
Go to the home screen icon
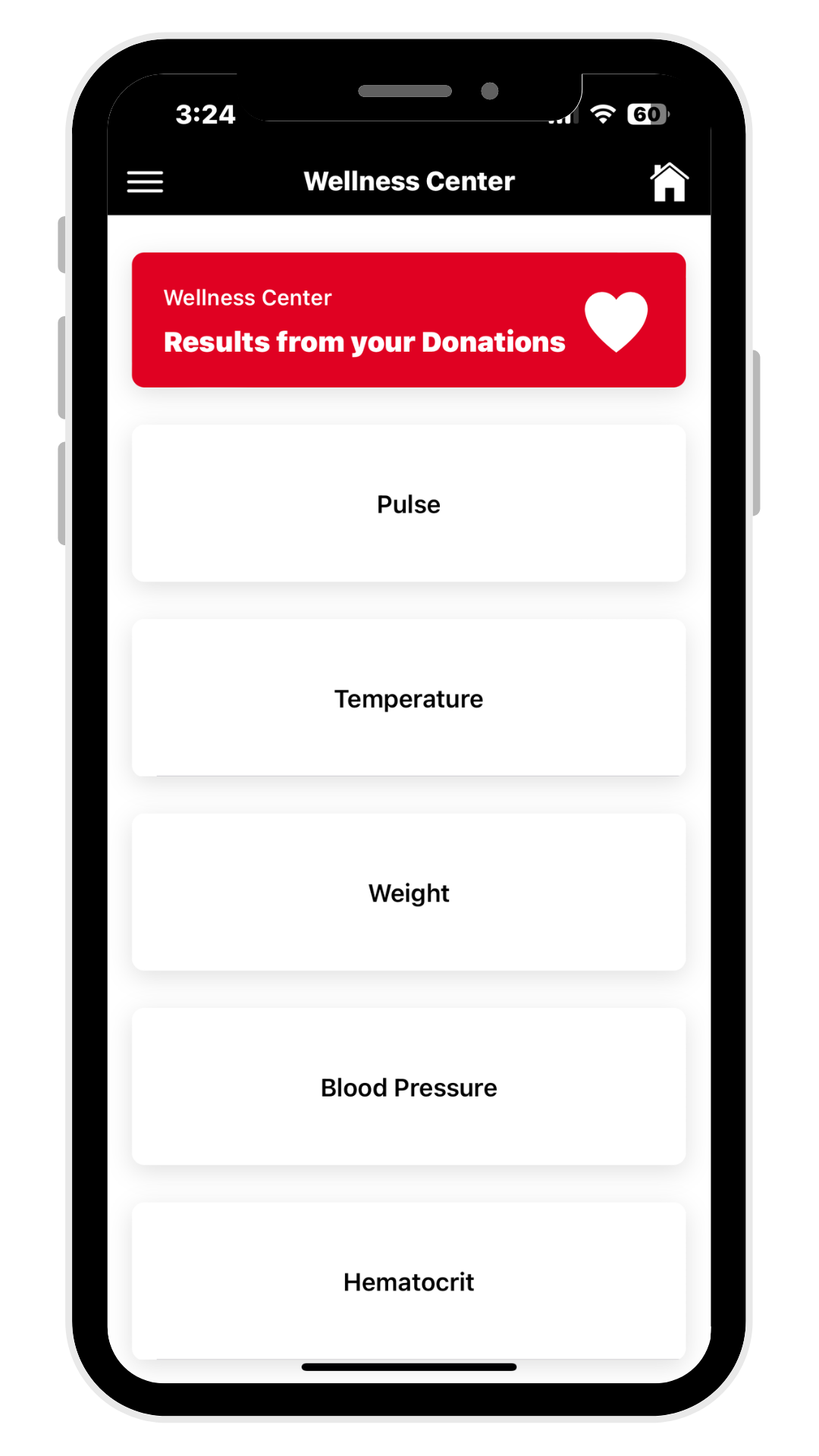[669, 182]
